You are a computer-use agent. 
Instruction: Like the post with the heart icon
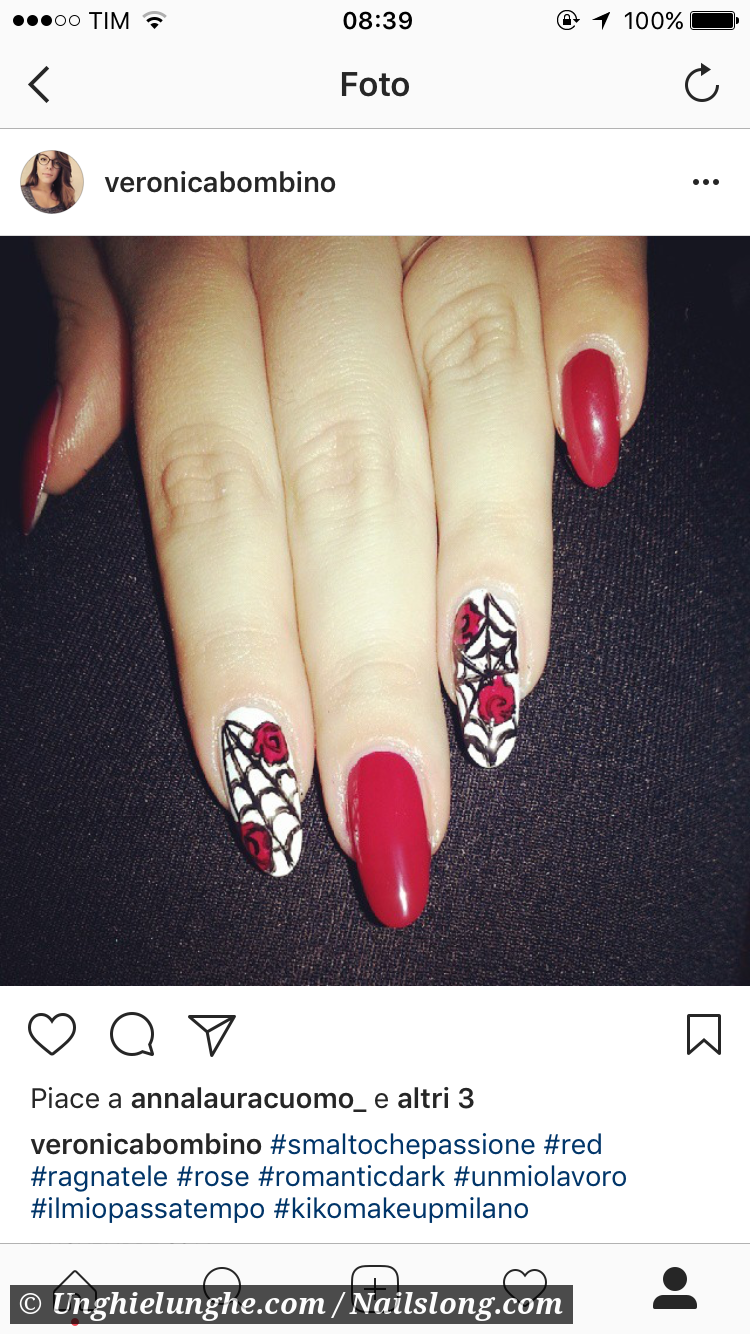tap(52, 1035)
